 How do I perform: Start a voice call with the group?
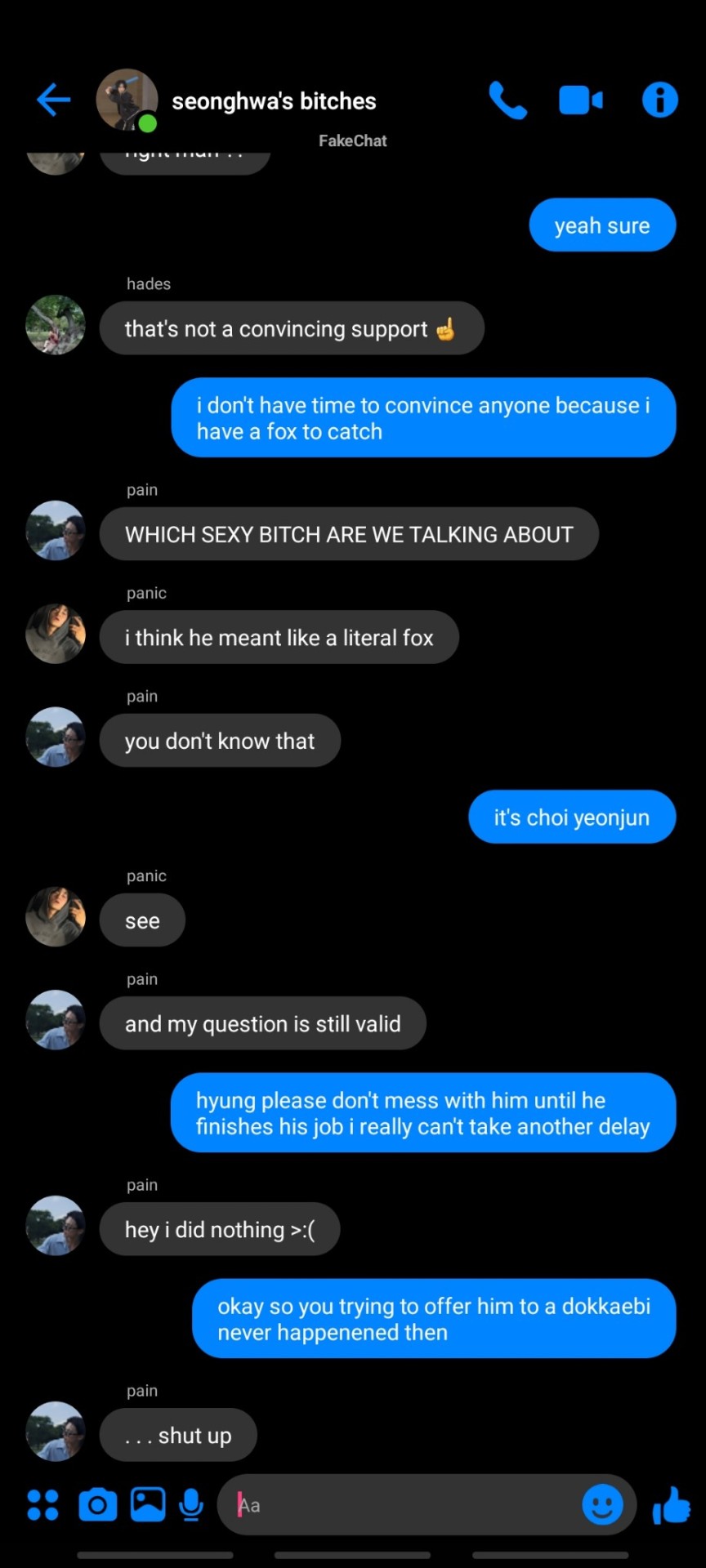point(507,100)
